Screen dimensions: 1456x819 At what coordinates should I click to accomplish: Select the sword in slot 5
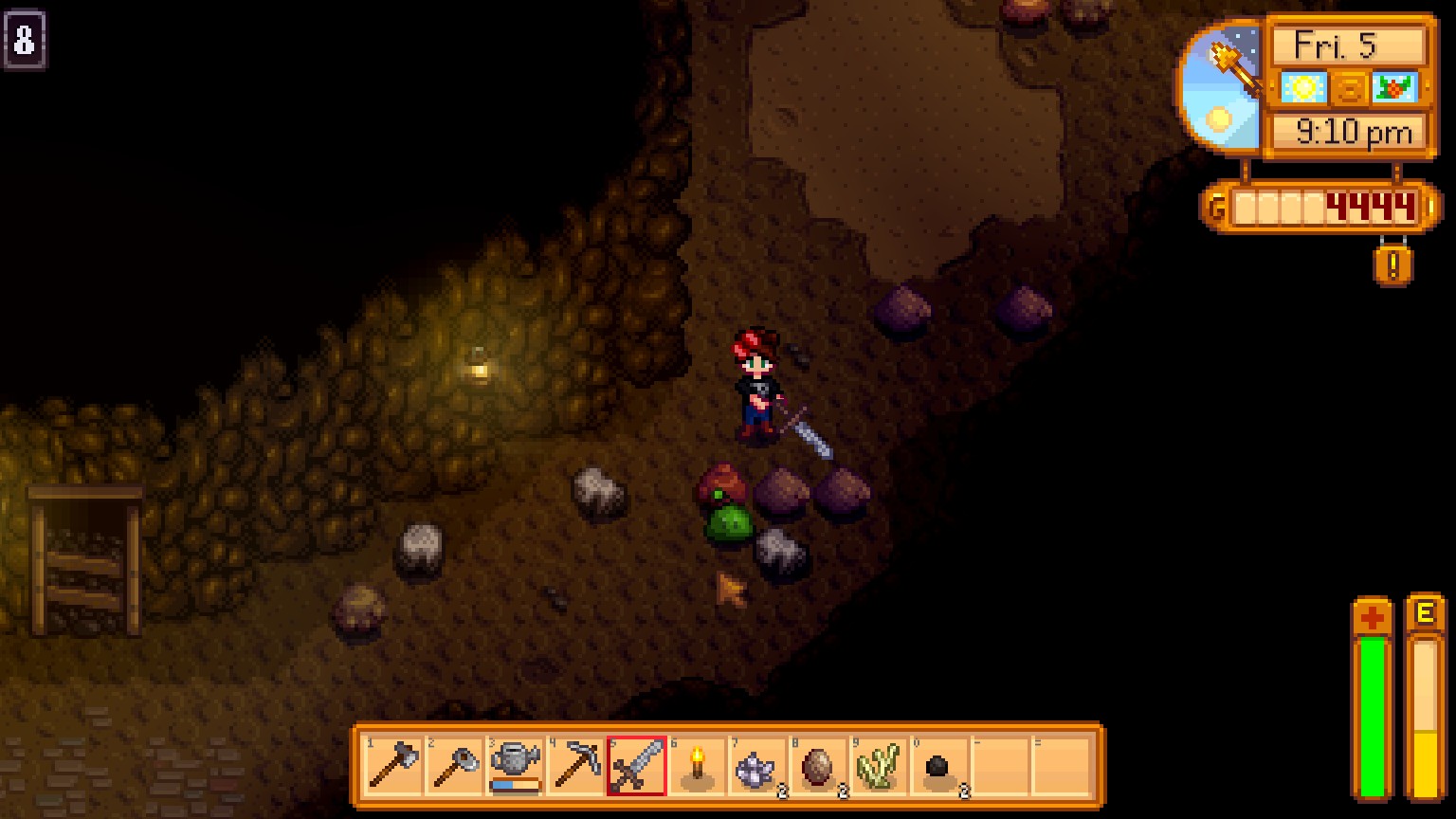(x=637, y=766)
